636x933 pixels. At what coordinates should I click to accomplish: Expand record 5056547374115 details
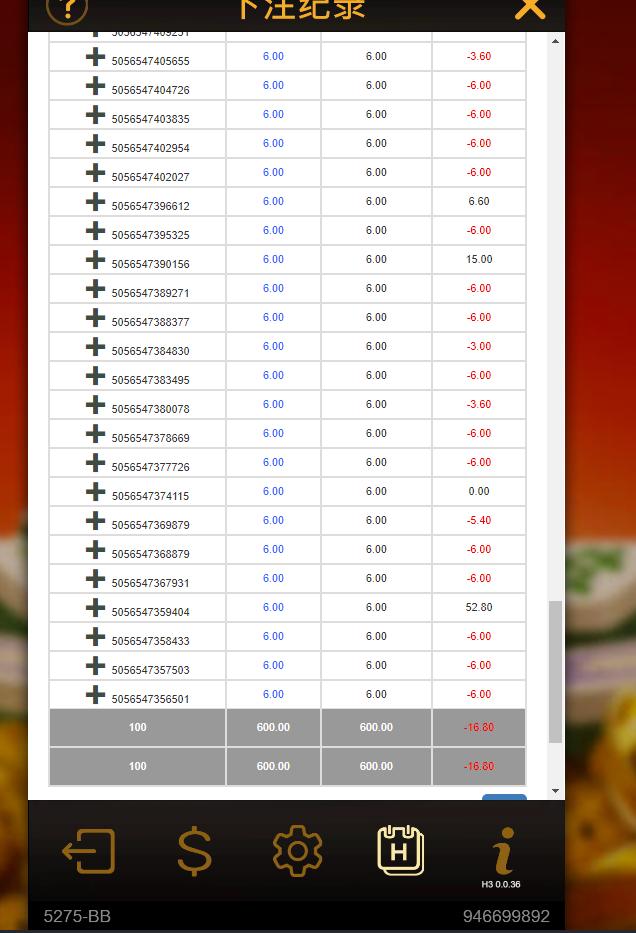[96, 492]
